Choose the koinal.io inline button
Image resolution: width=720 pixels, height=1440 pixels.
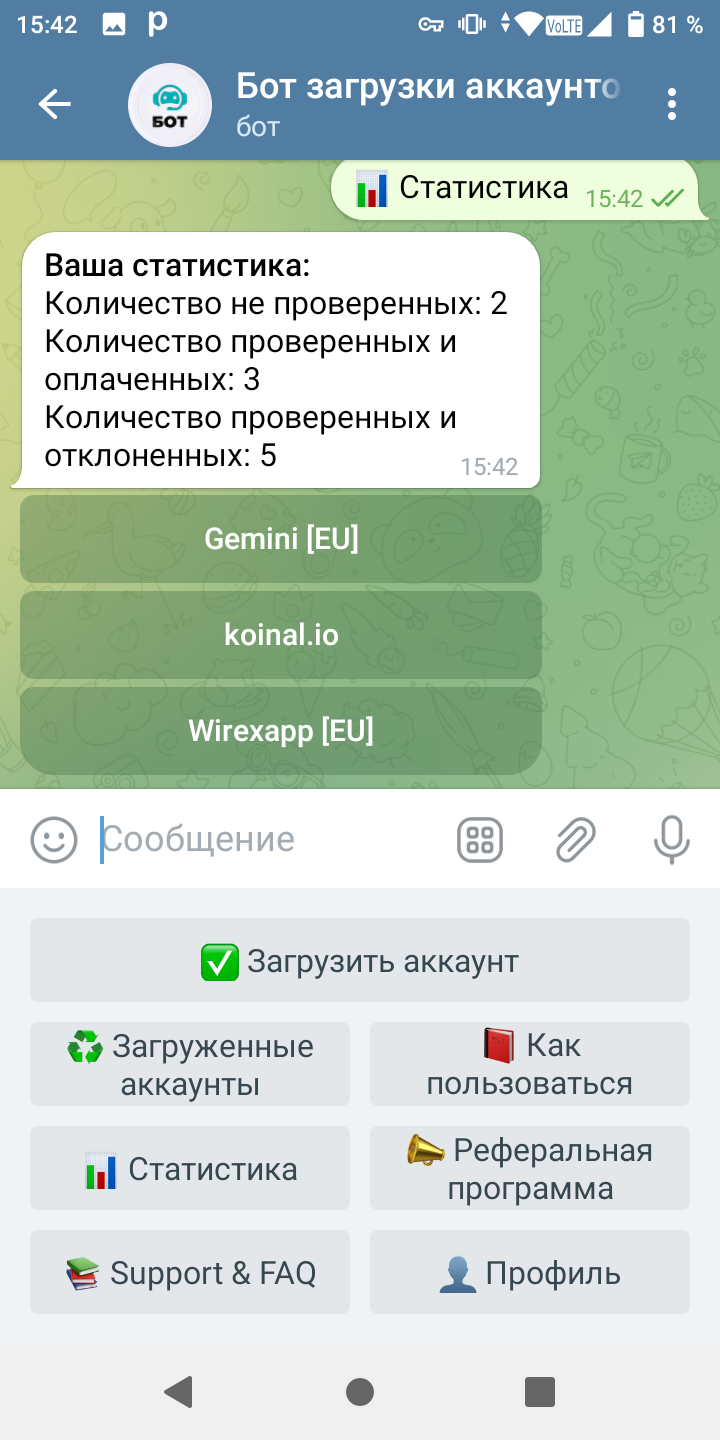click(x=281, y=635)
